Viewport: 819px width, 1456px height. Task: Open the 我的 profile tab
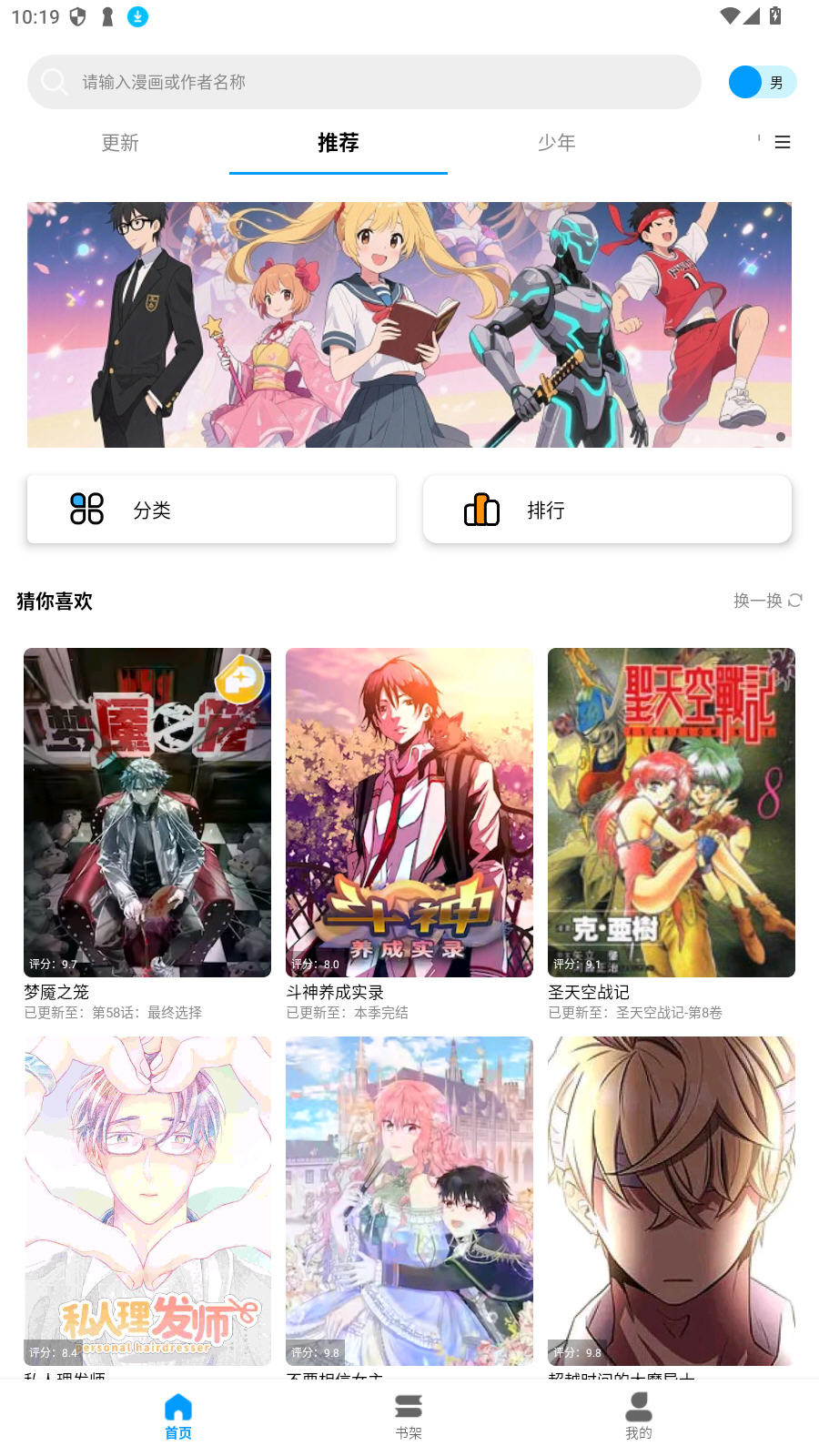click(639, 1416)
